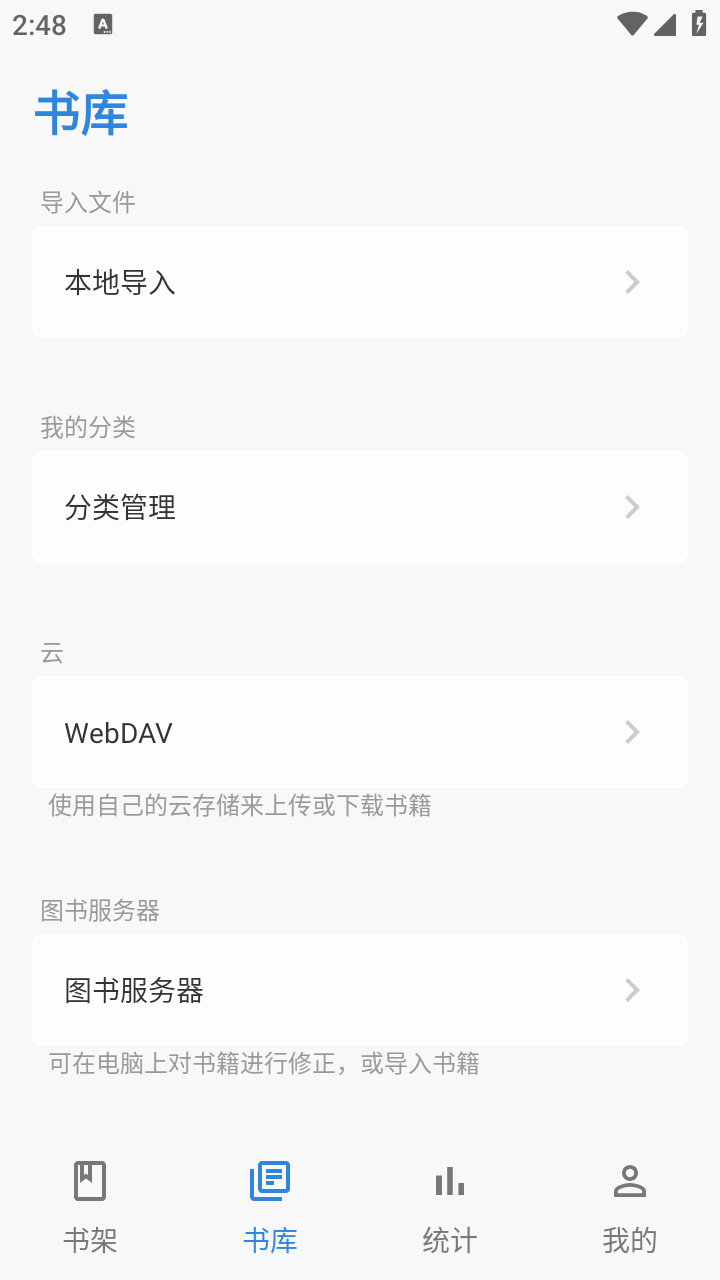Tap the highlighted 书库 library icon

click(x=269, y=1180)
